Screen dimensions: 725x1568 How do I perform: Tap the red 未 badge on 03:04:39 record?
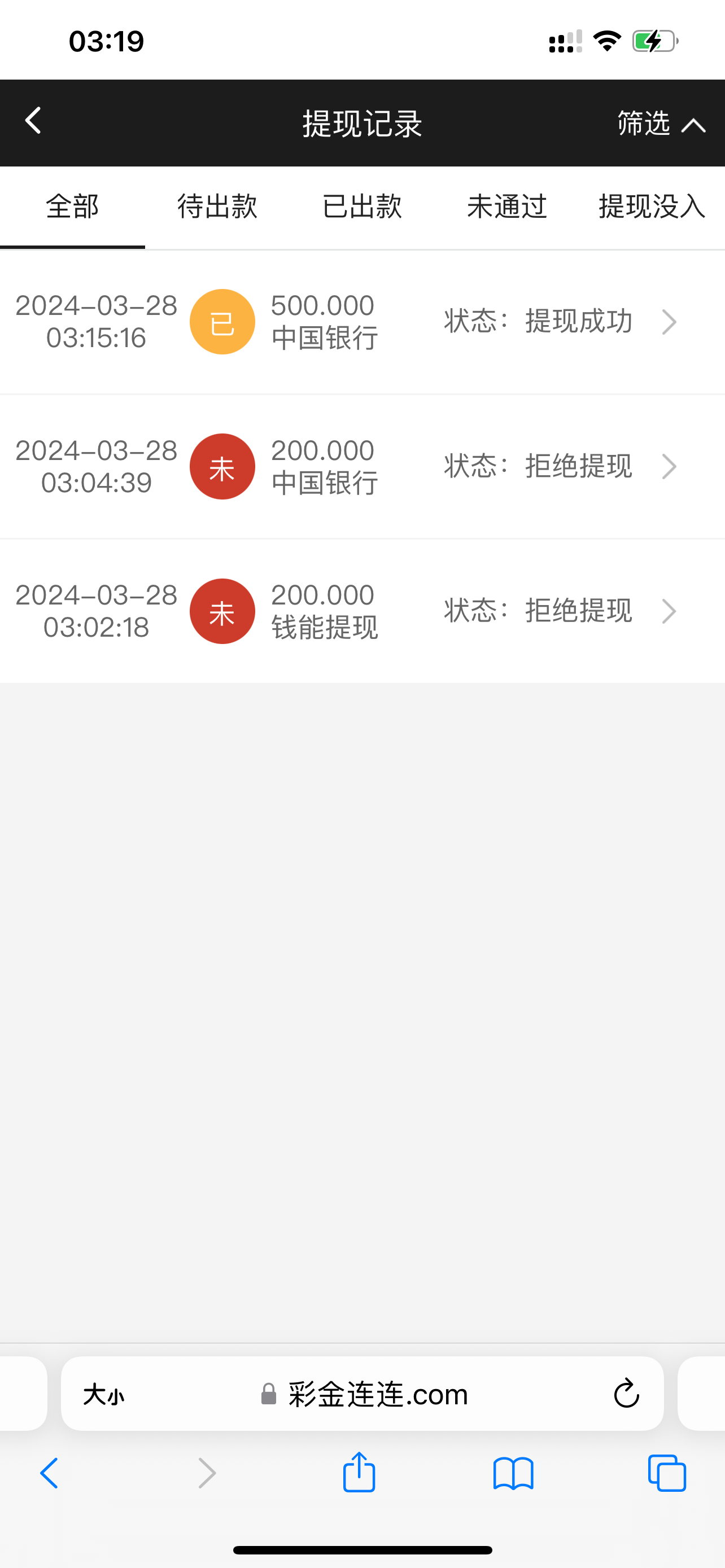point(222,466)
